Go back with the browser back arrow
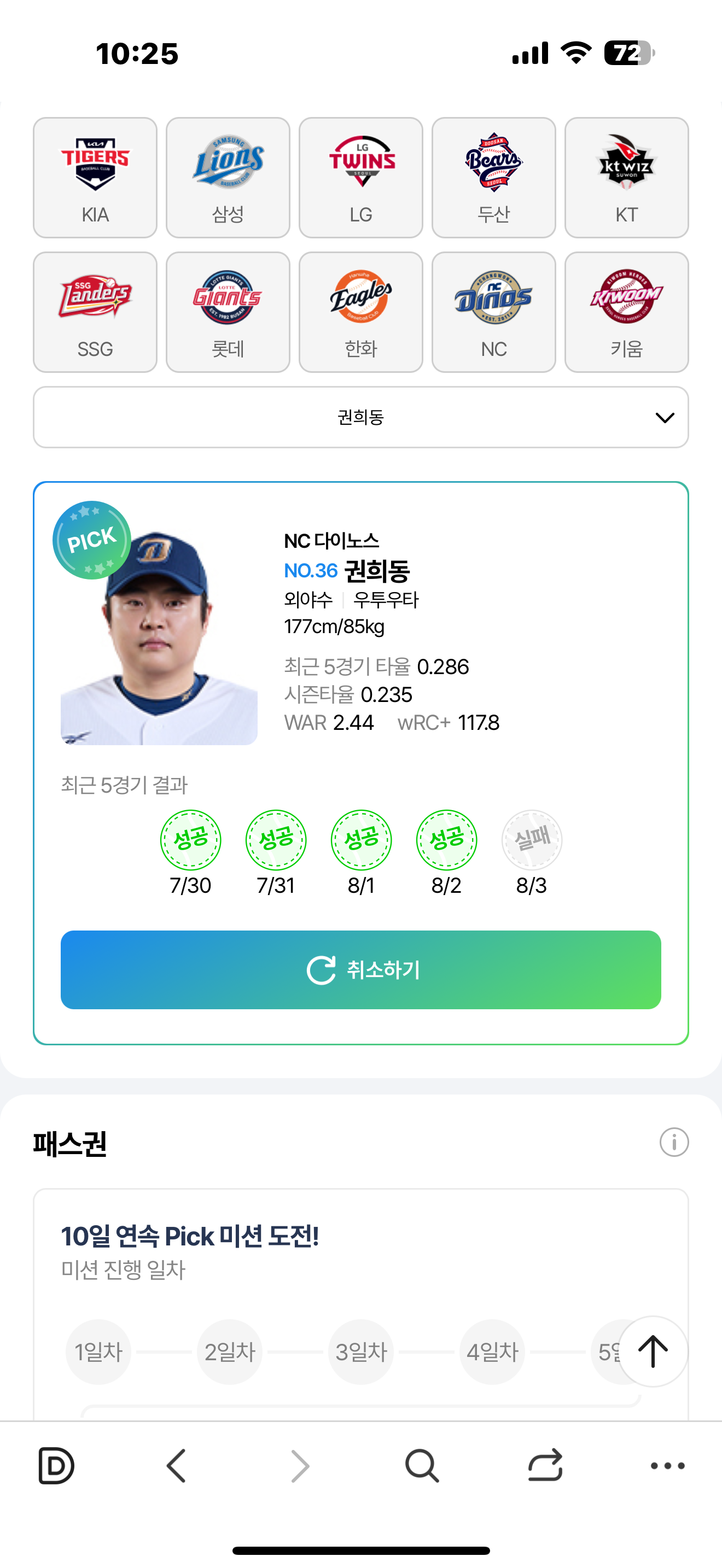722x1568 pixels. point(177,1465)
